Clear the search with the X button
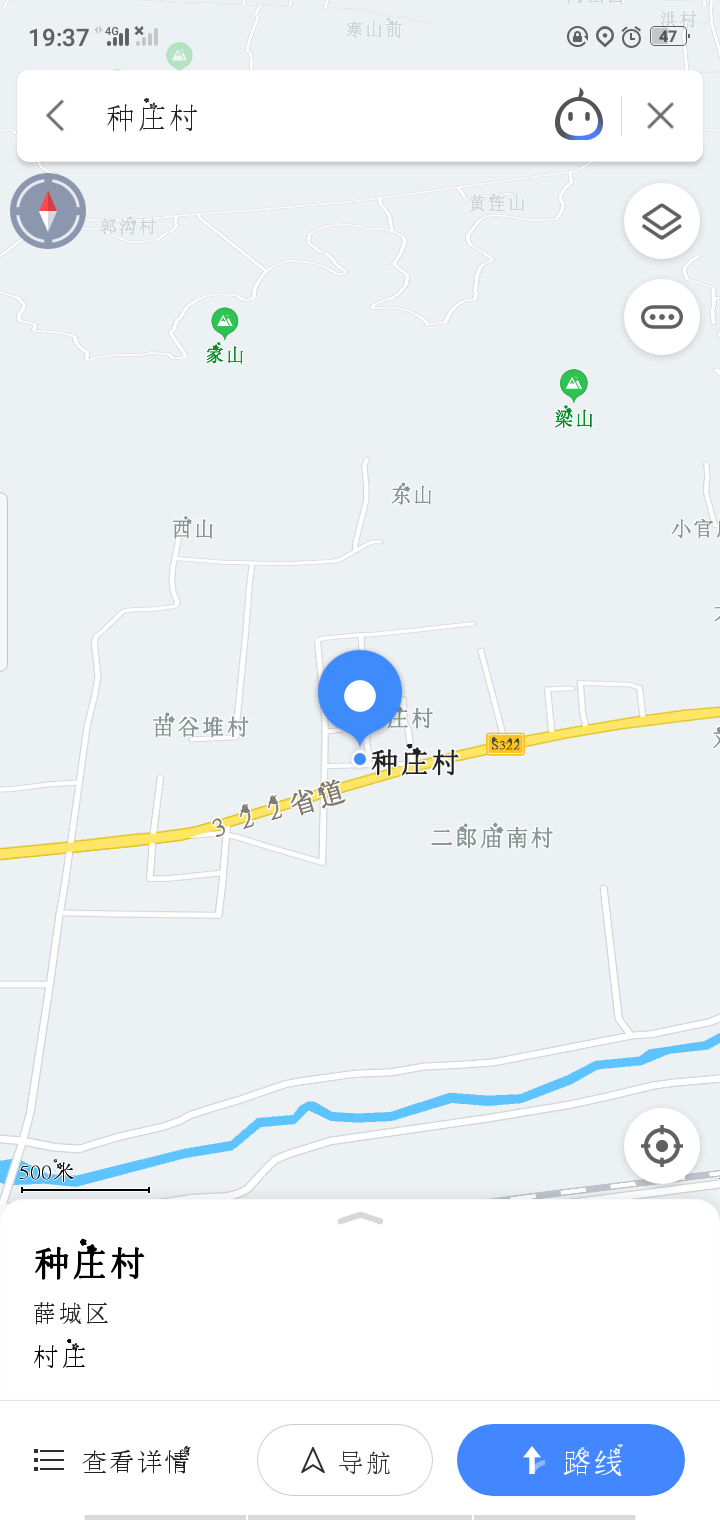 pos(660,116)
